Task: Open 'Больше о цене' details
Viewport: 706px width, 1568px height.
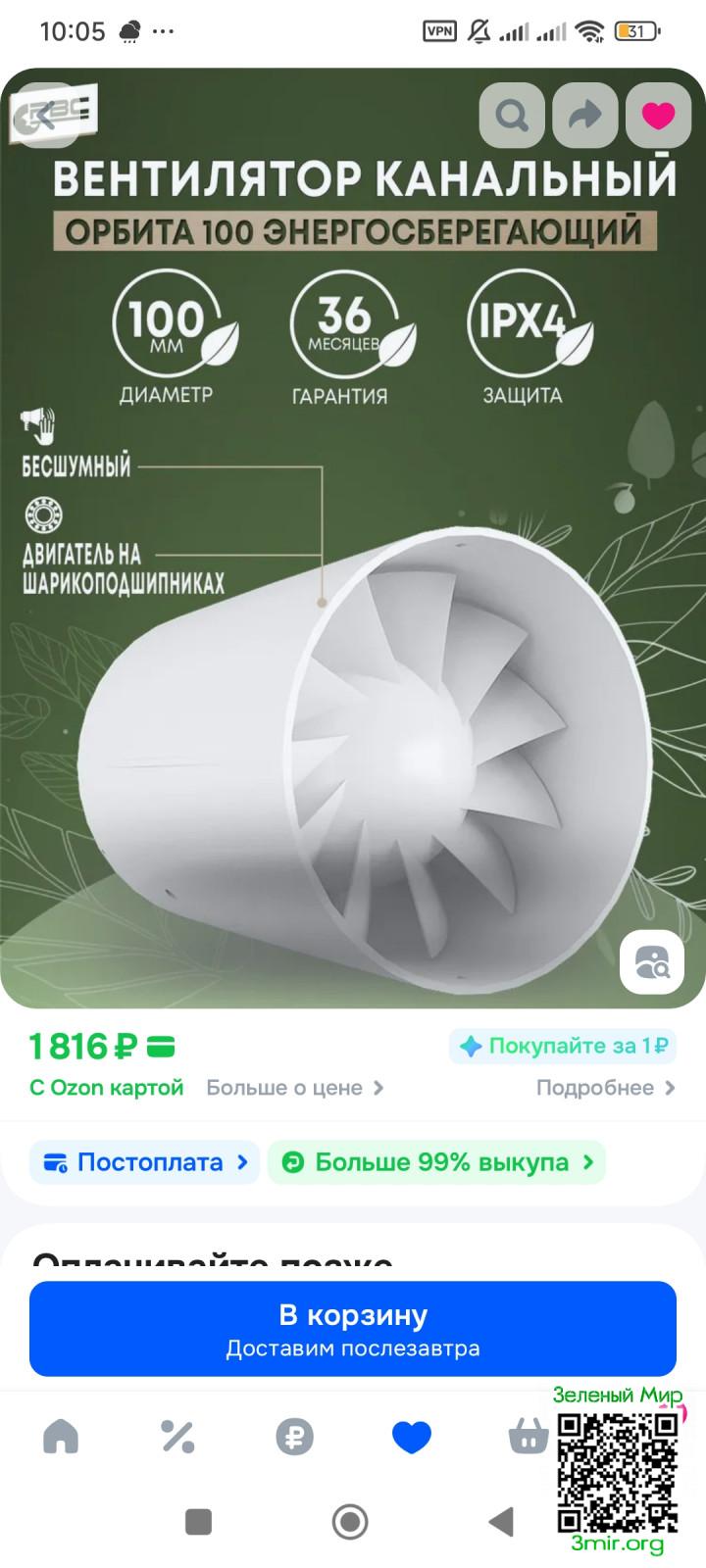Action: tap(294, 1088)
